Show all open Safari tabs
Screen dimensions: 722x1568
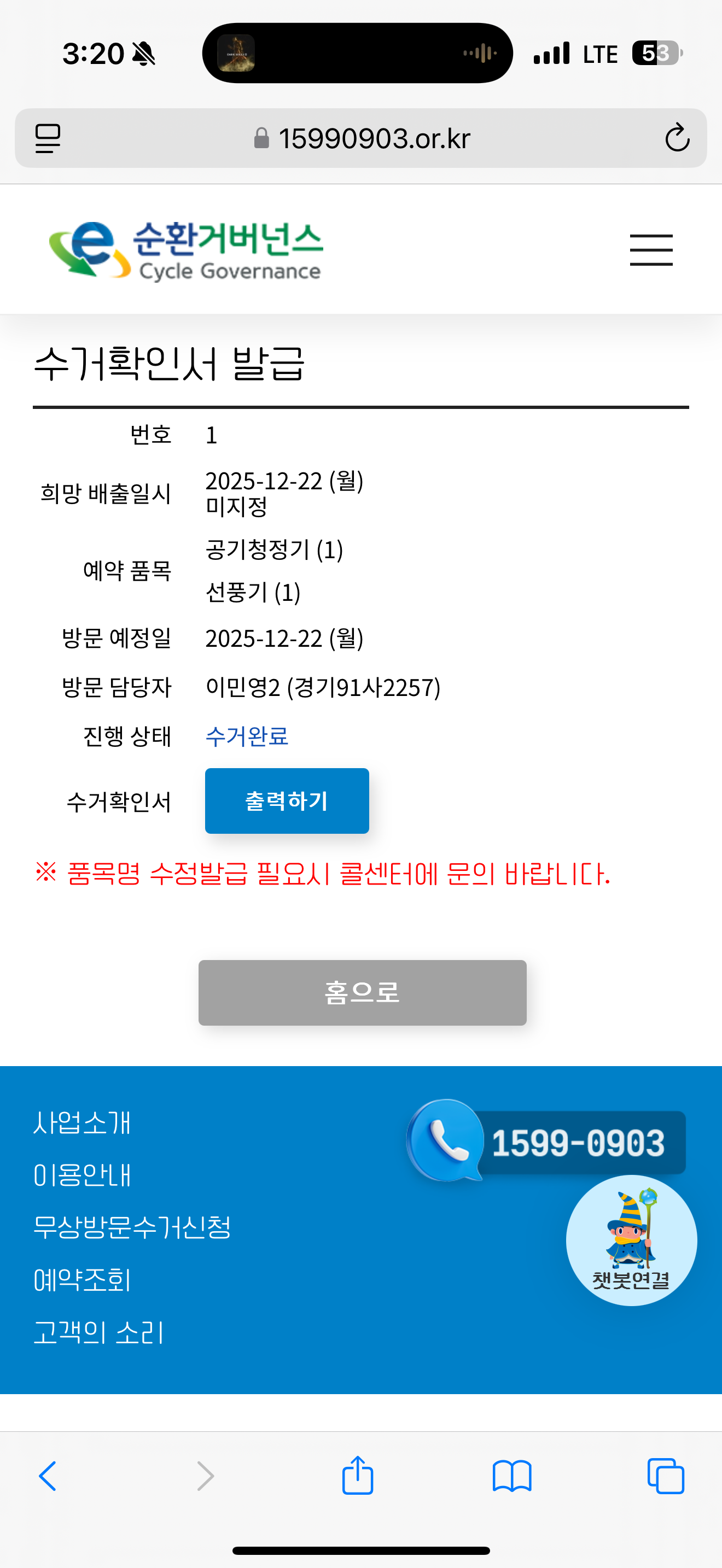665,1476
